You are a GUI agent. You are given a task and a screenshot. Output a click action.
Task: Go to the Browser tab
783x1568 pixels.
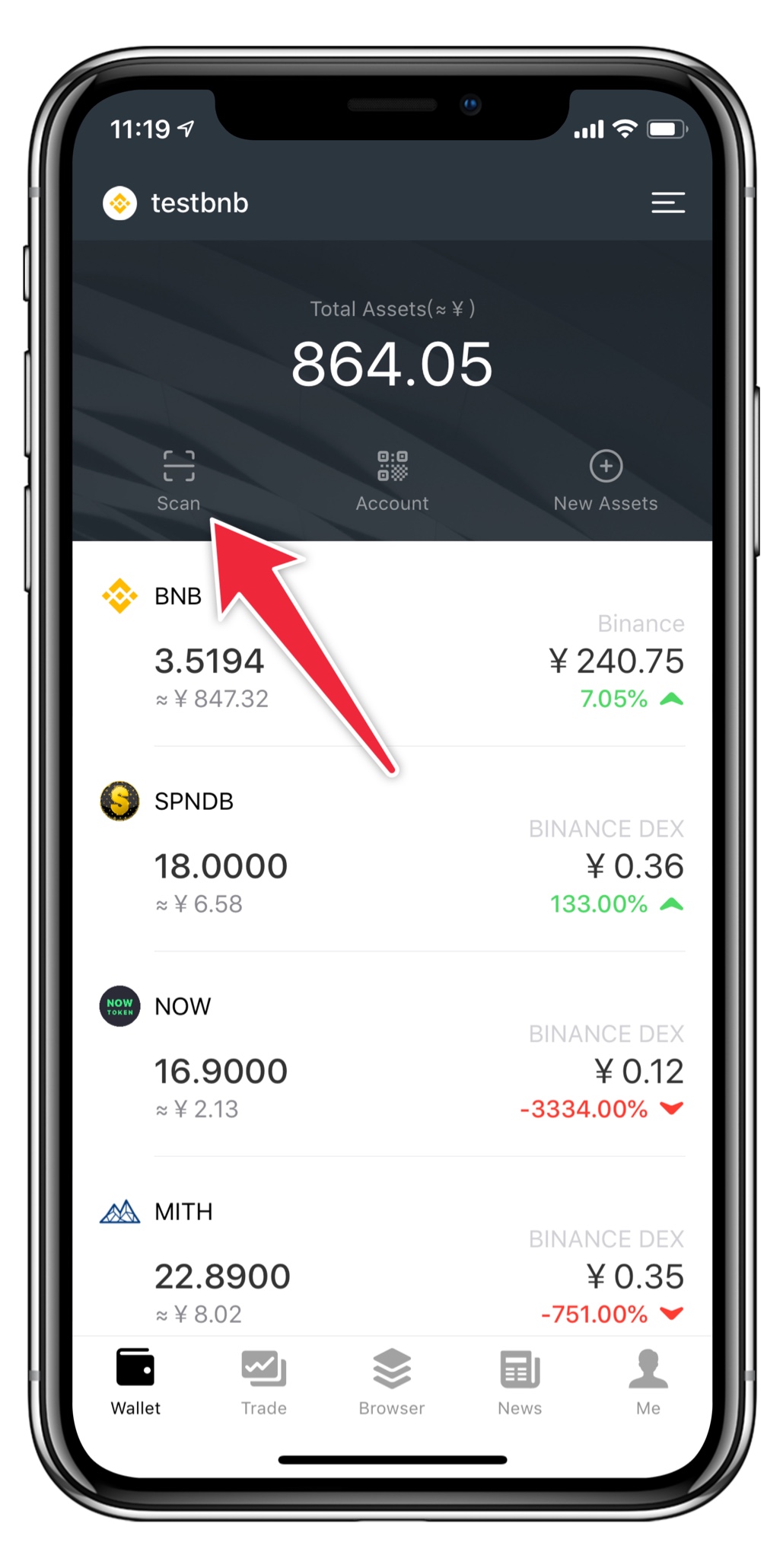[x=392, y=1382]
